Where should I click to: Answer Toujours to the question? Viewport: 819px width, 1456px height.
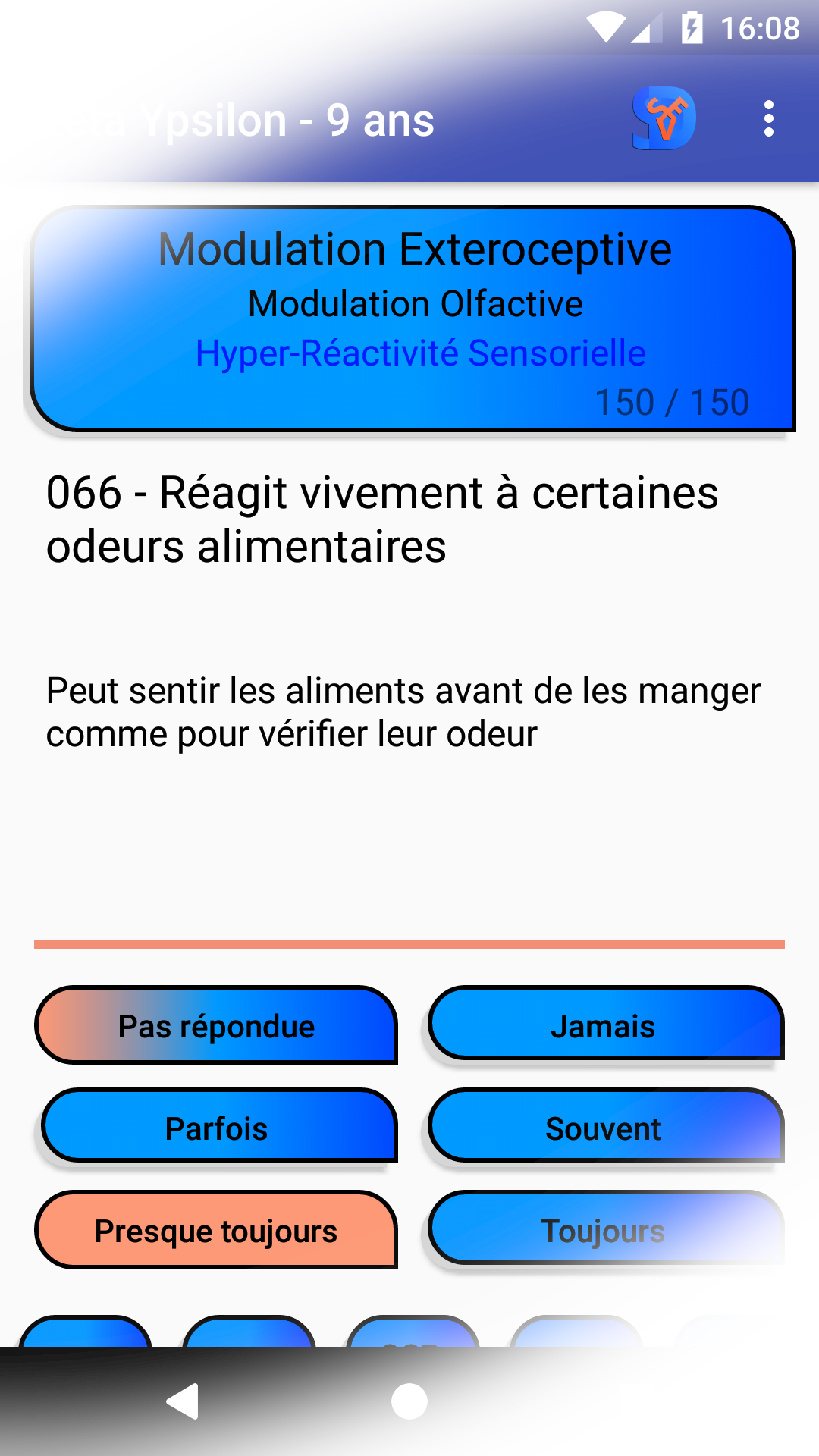point(605,1228)
